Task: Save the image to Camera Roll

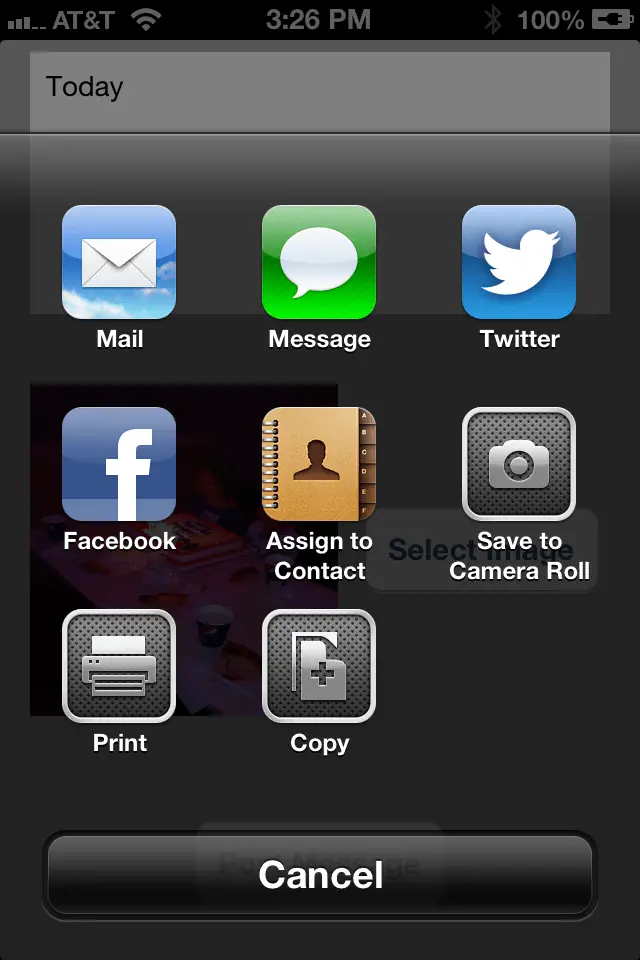Action: pos(519,464)
